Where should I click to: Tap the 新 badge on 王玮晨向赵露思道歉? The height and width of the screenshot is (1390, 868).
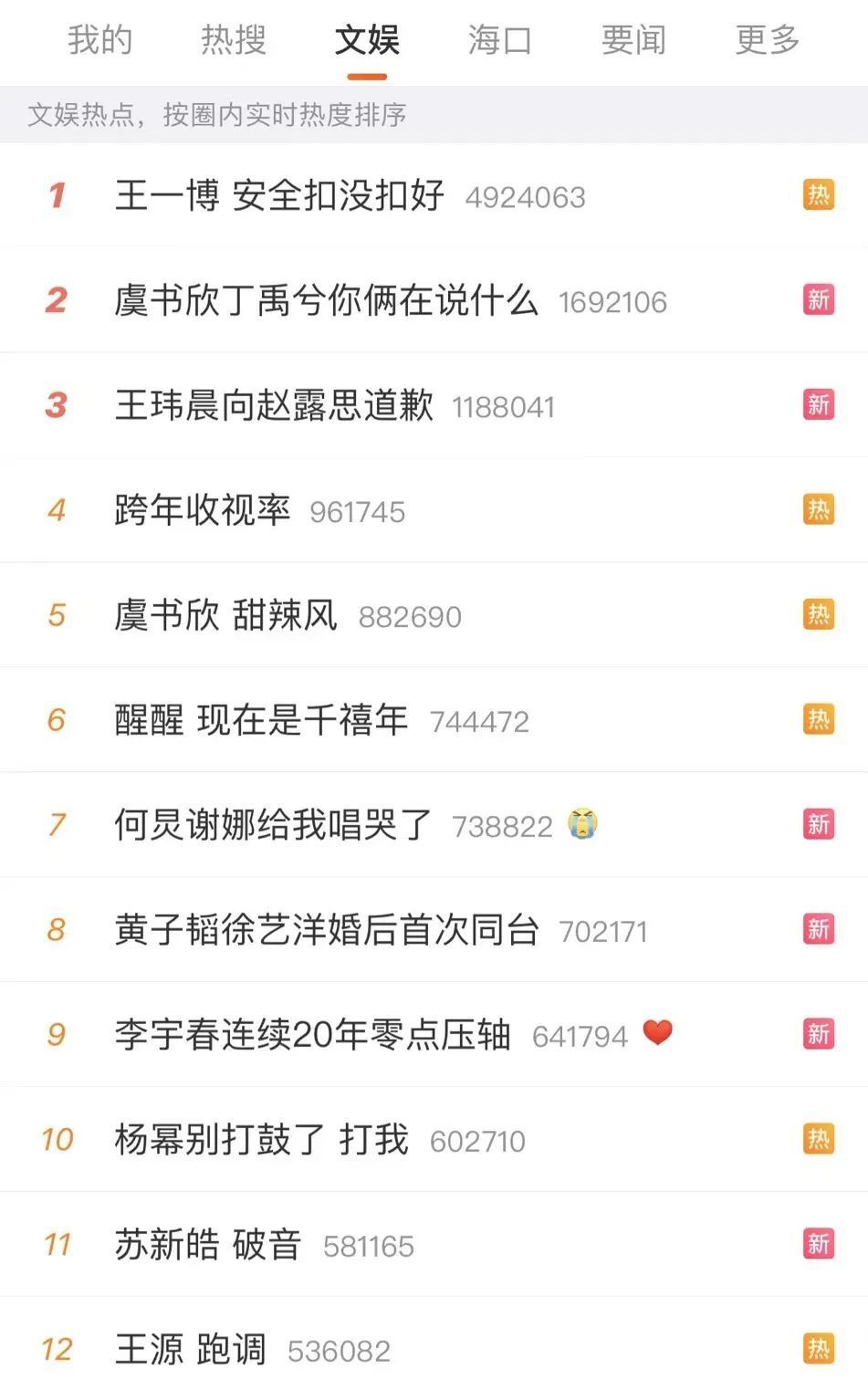tap(819, 405)
